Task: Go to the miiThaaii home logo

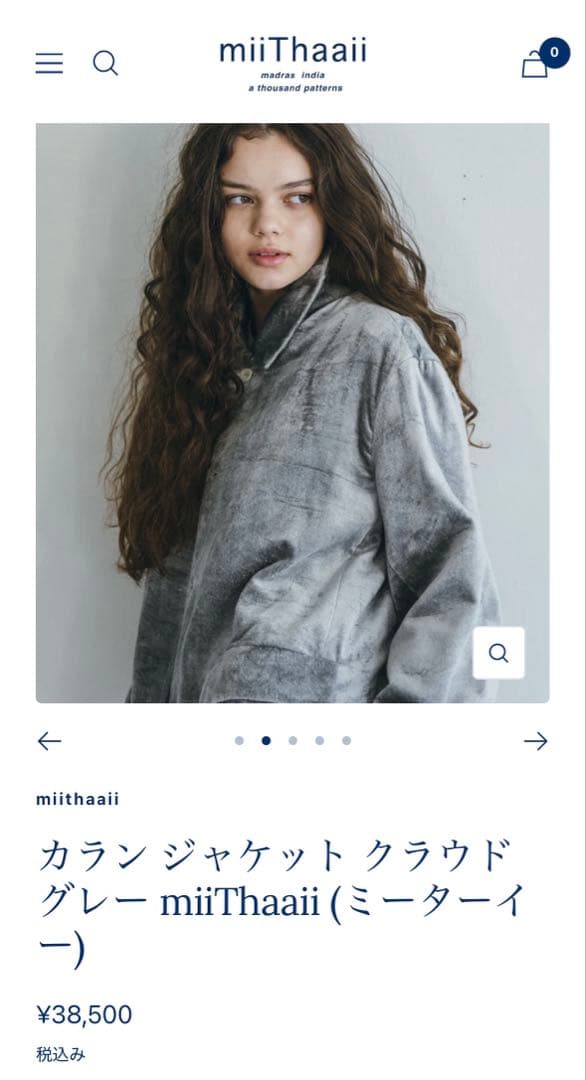Action: click(x=293, y=64)
